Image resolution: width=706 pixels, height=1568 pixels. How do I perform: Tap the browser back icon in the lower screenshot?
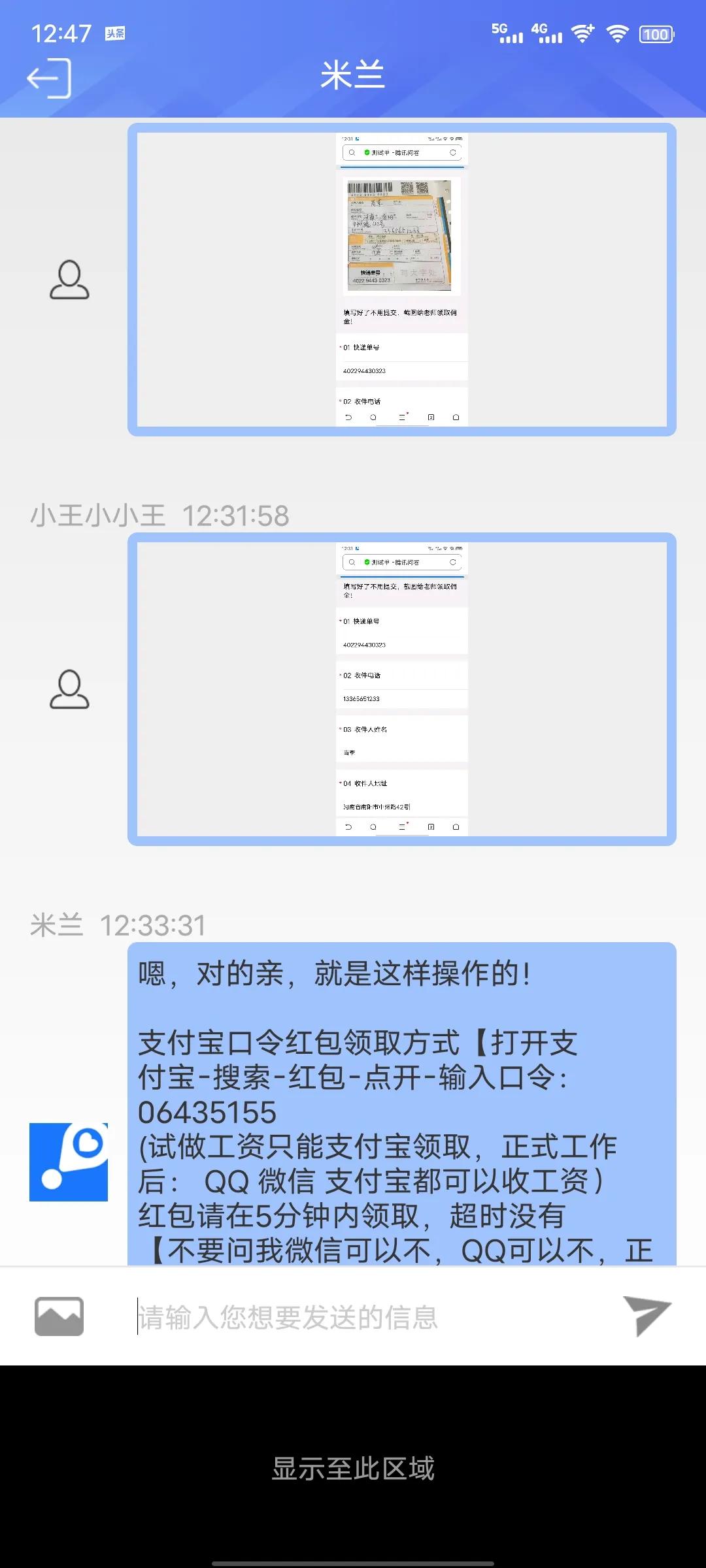coord(347,827)
